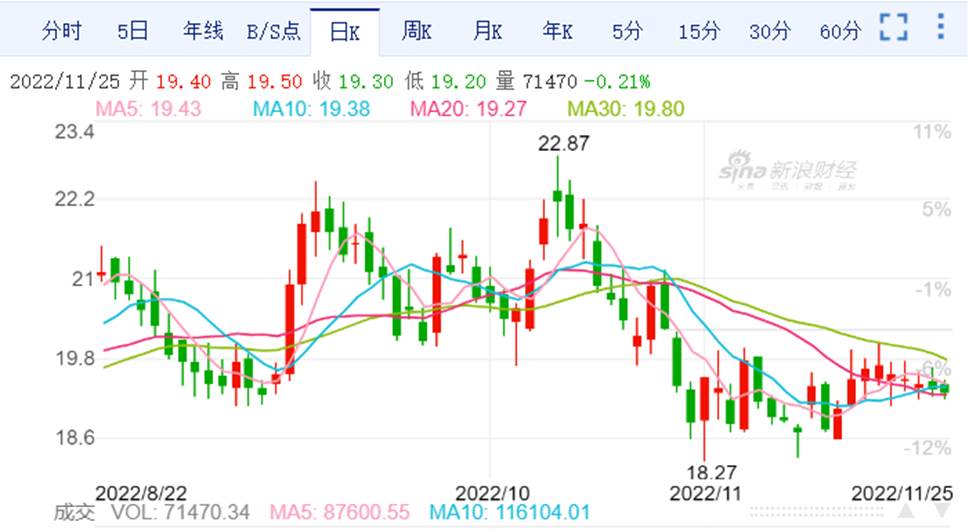Select the 5日 chart tab

(132, 31)
